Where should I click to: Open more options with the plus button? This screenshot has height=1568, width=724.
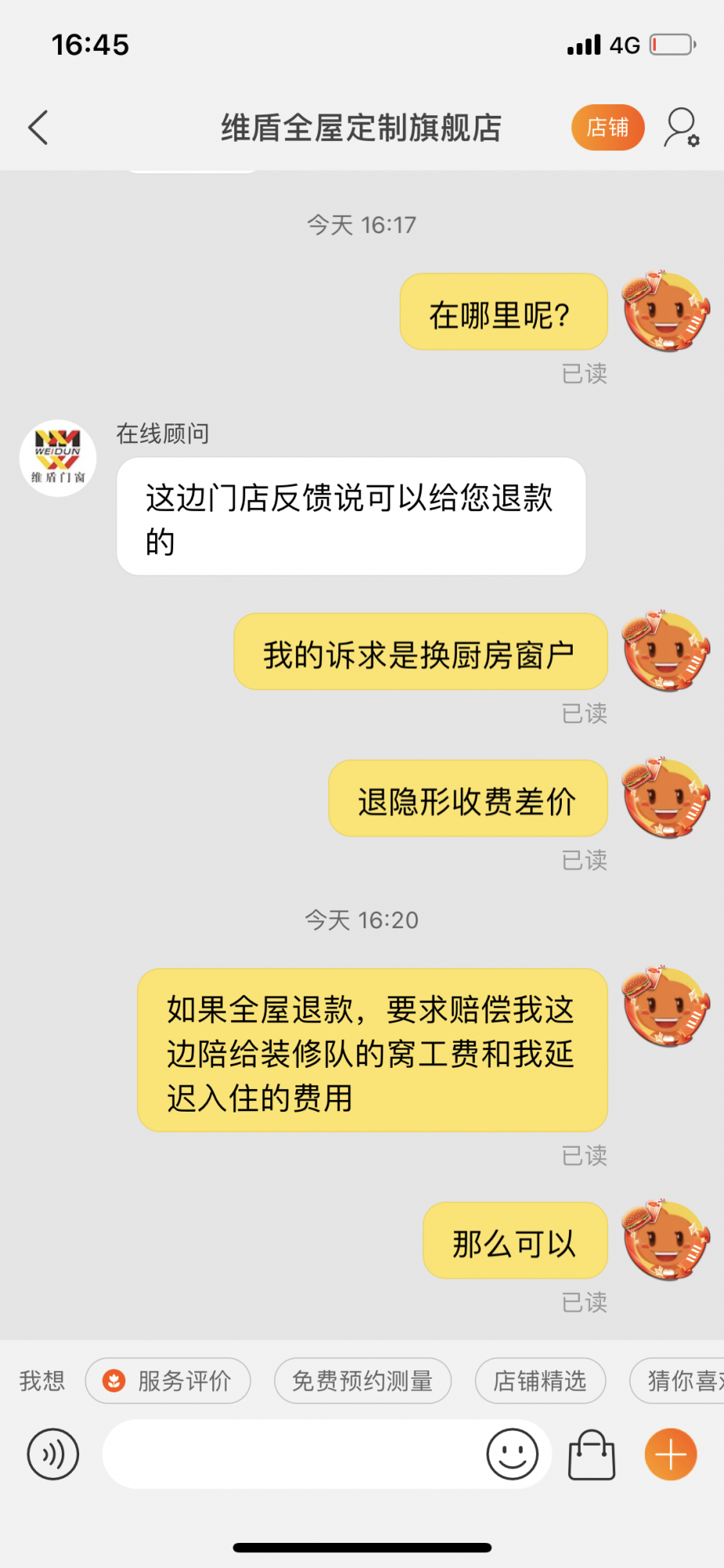(671, 1454)
